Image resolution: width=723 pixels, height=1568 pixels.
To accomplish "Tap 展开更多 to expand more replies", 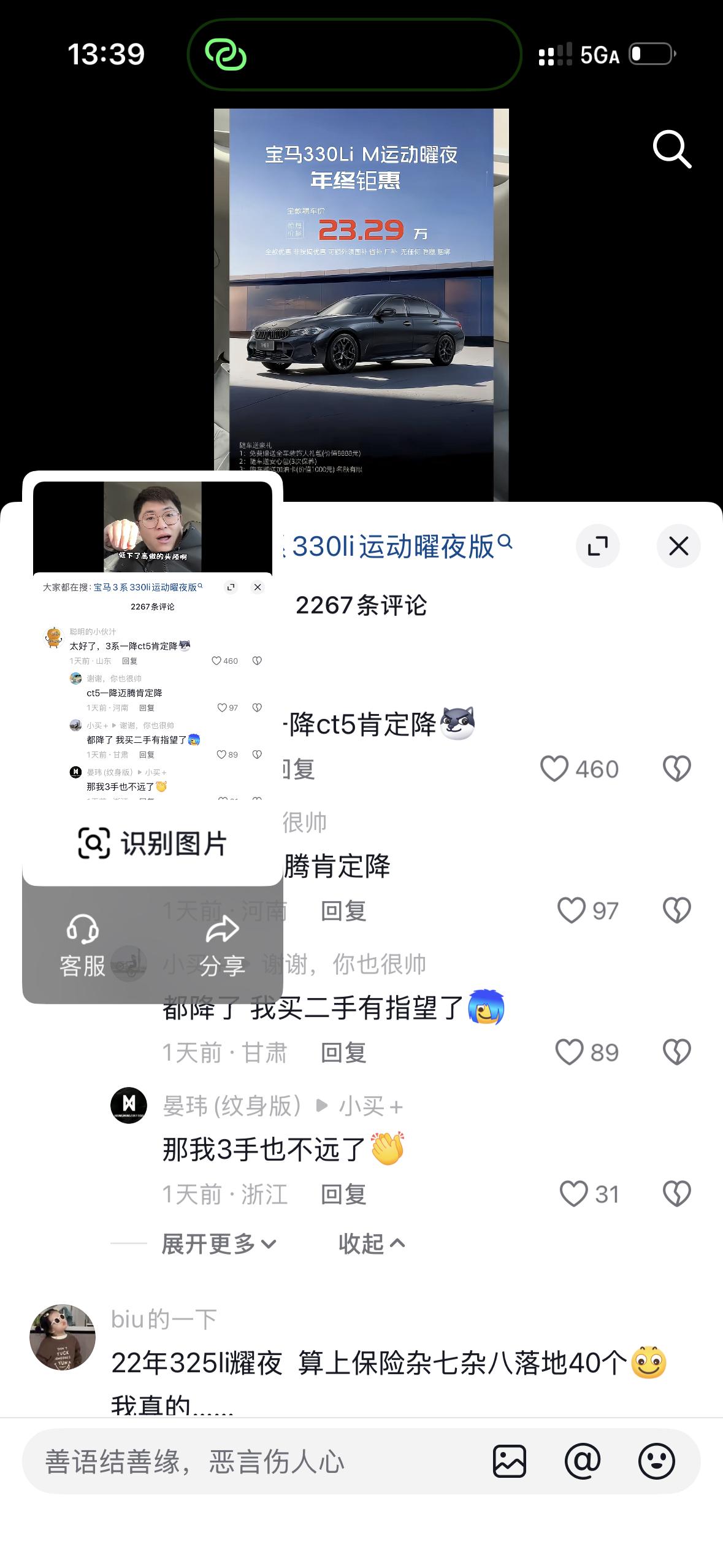I will point(216,1243).
